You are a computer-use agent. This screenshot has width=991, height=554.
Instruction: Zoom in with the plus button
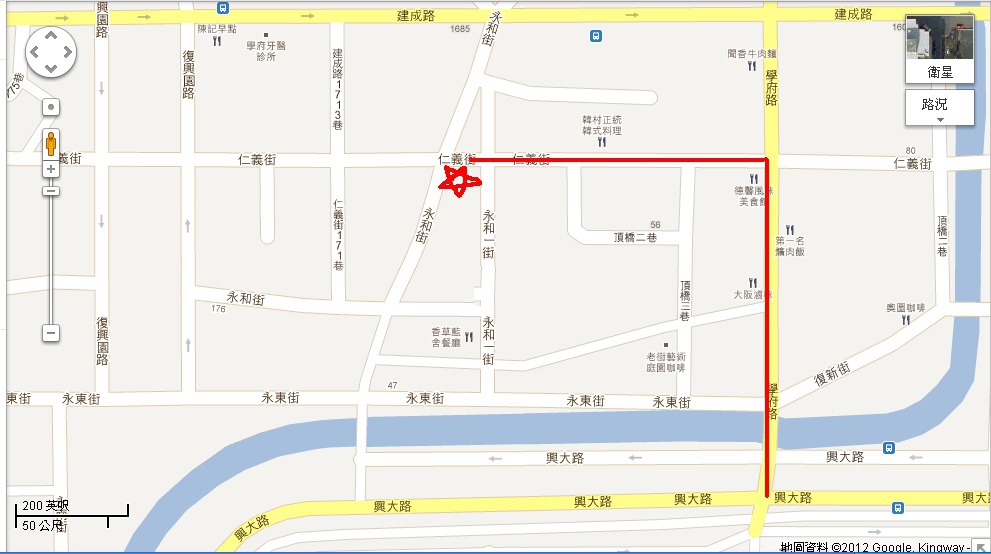tap(51, 170)
